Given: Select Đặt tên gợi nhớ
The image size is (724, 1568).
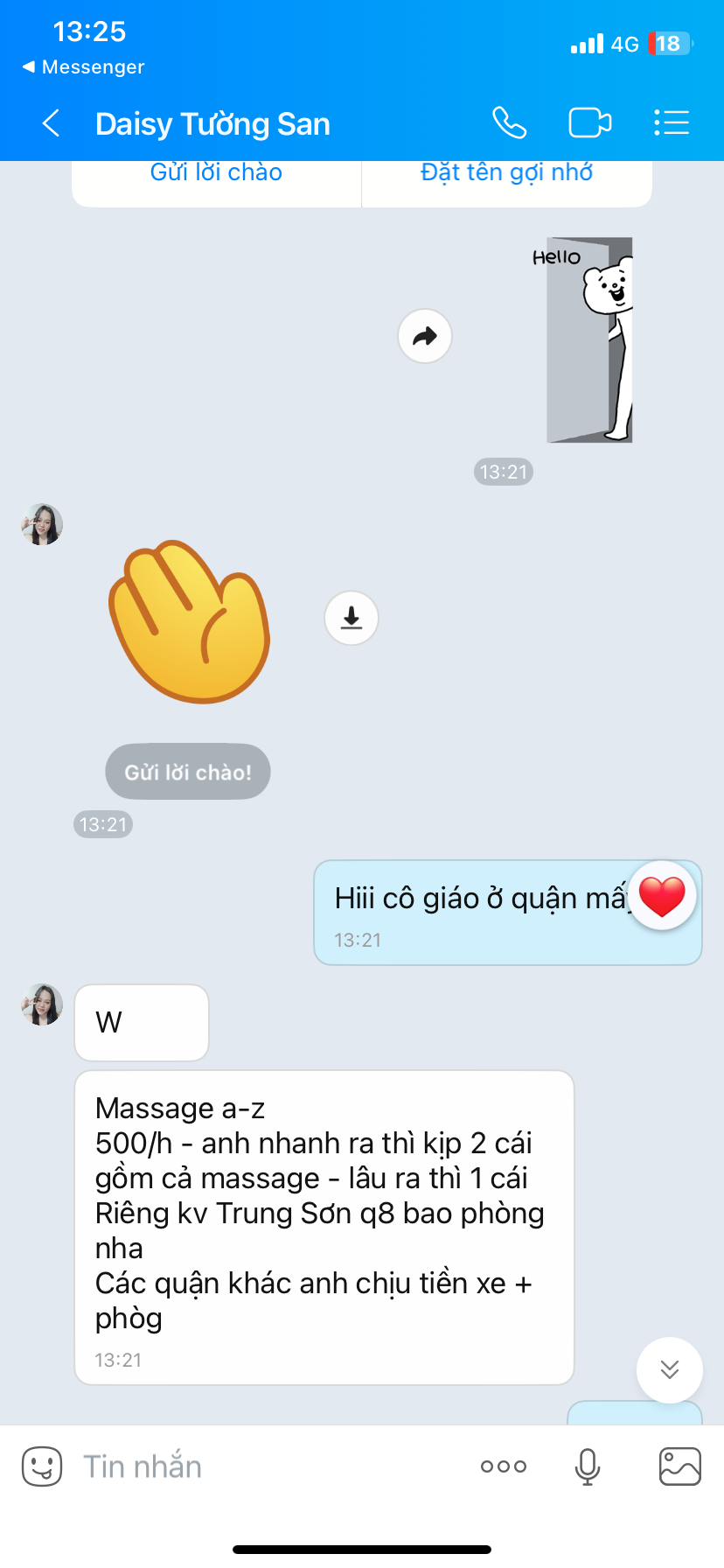Looking at the screenshot, I should [506, 173].
